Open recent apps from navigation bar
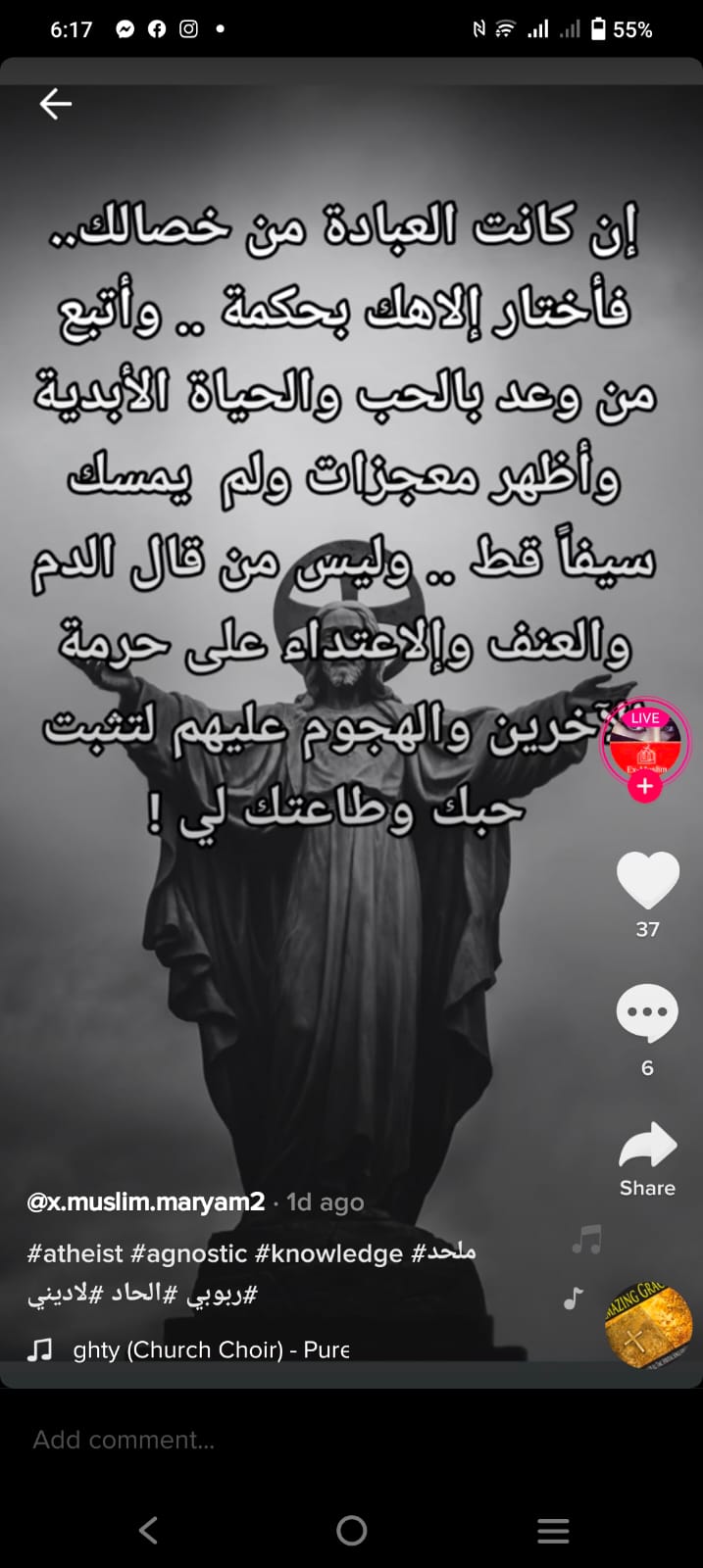 click(x=553, y=1530)
